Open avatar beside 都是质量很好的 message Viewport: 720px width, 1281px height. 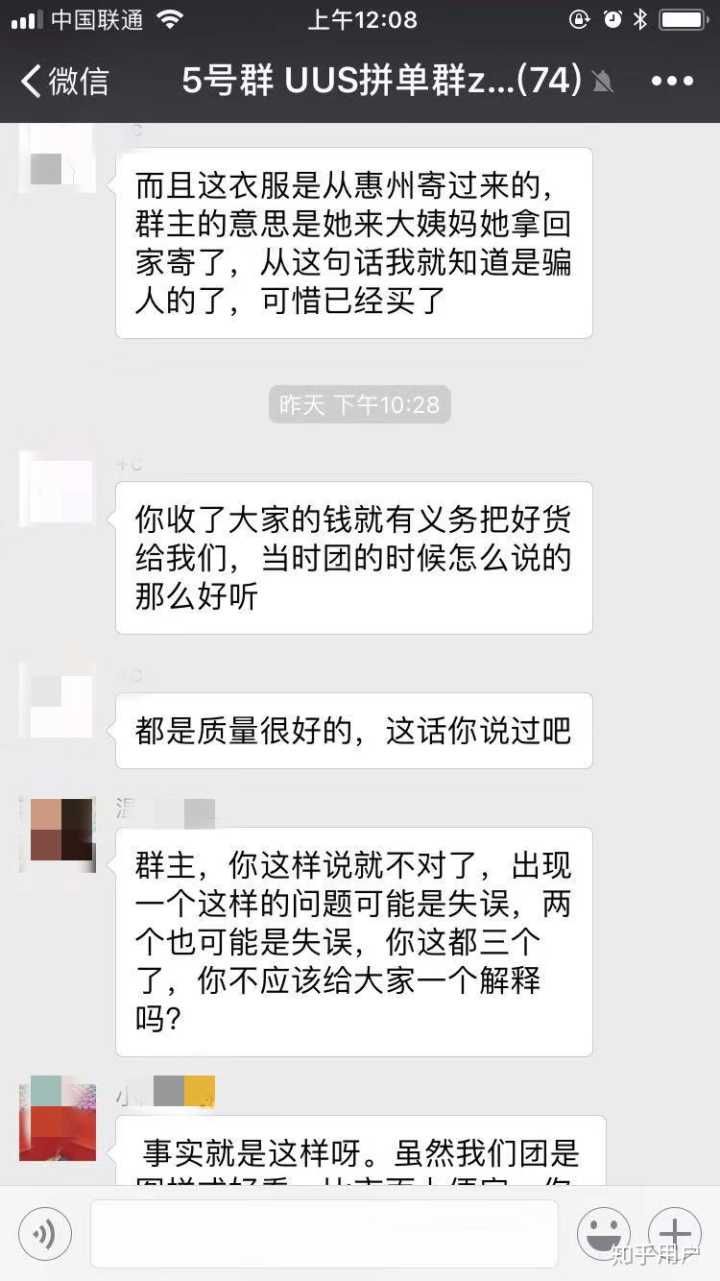pos(57,701)
